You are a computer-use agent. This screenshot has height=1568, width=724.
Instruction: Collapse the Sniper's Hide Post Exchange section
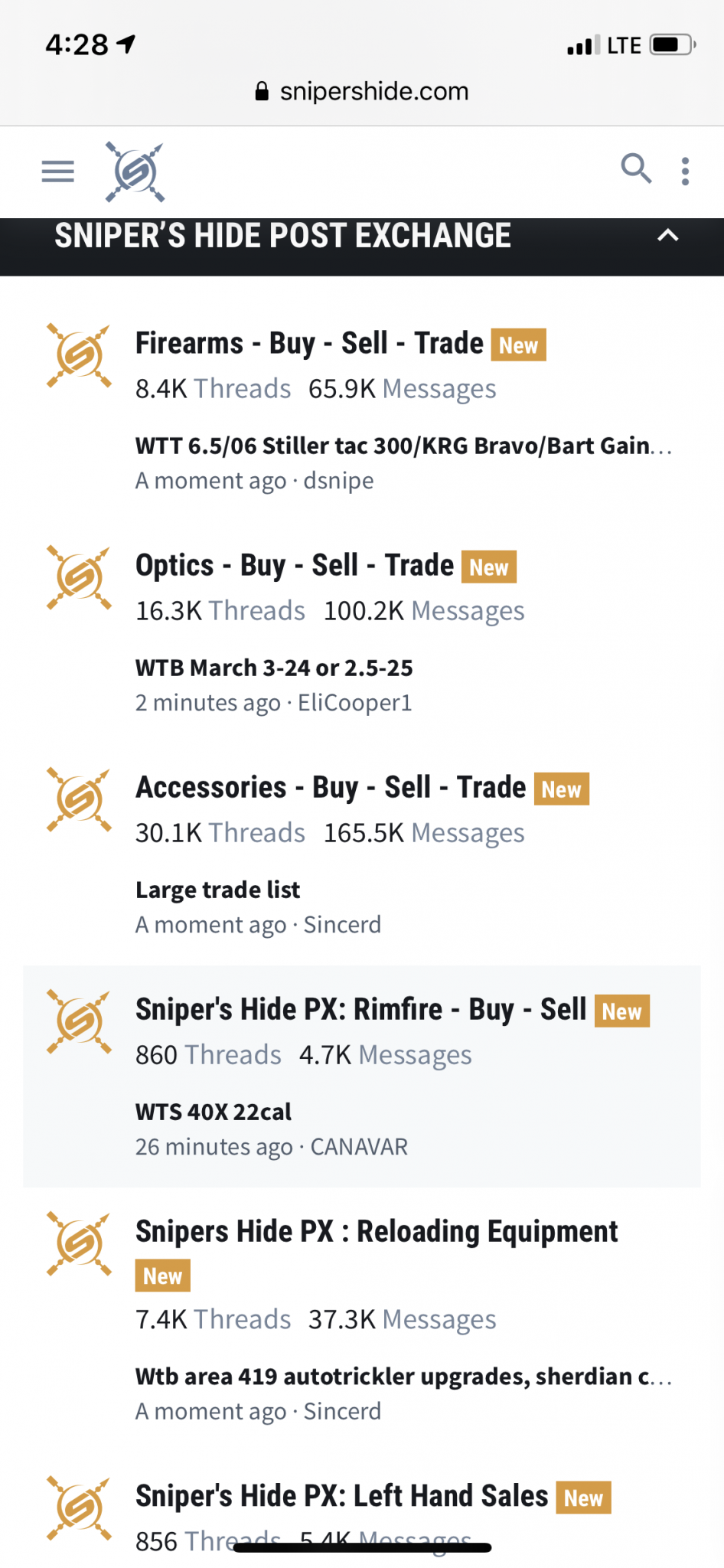pos(668,235)
